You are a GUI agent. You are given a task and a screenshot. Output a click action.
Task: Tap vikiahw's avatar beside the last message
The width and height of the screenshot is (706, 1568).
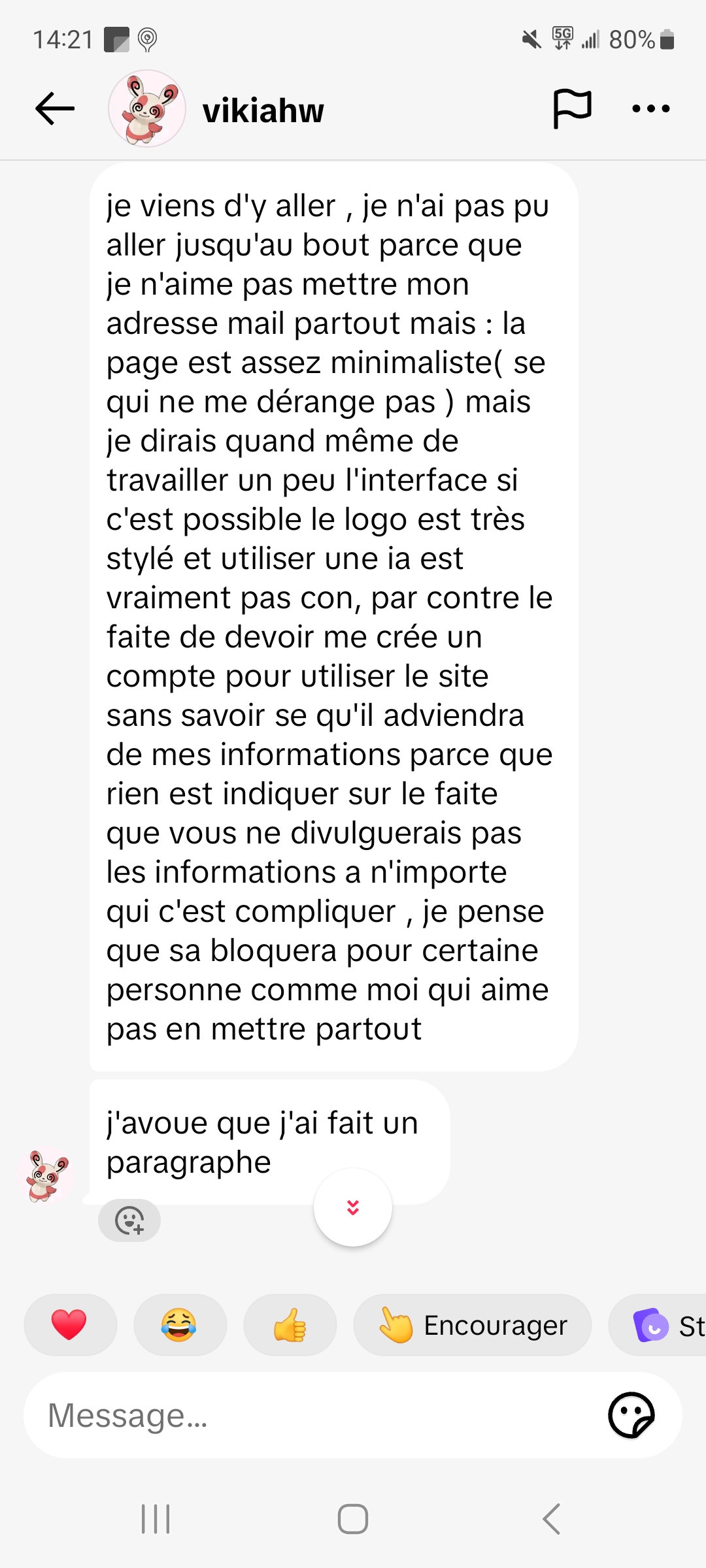[x=46, y=1176]
